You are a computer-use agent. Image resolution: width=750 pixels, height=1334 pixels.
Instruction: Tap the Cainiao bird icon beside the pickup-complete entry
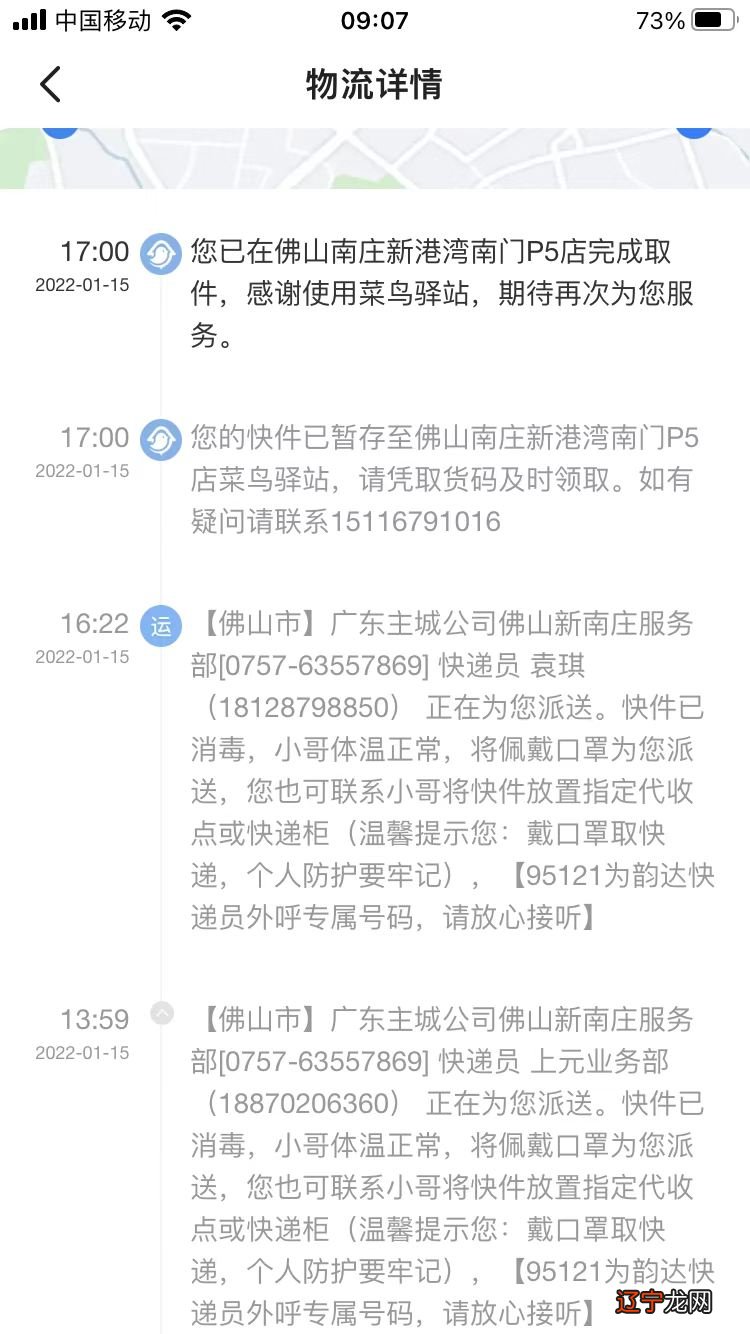(x=160, y=252)
